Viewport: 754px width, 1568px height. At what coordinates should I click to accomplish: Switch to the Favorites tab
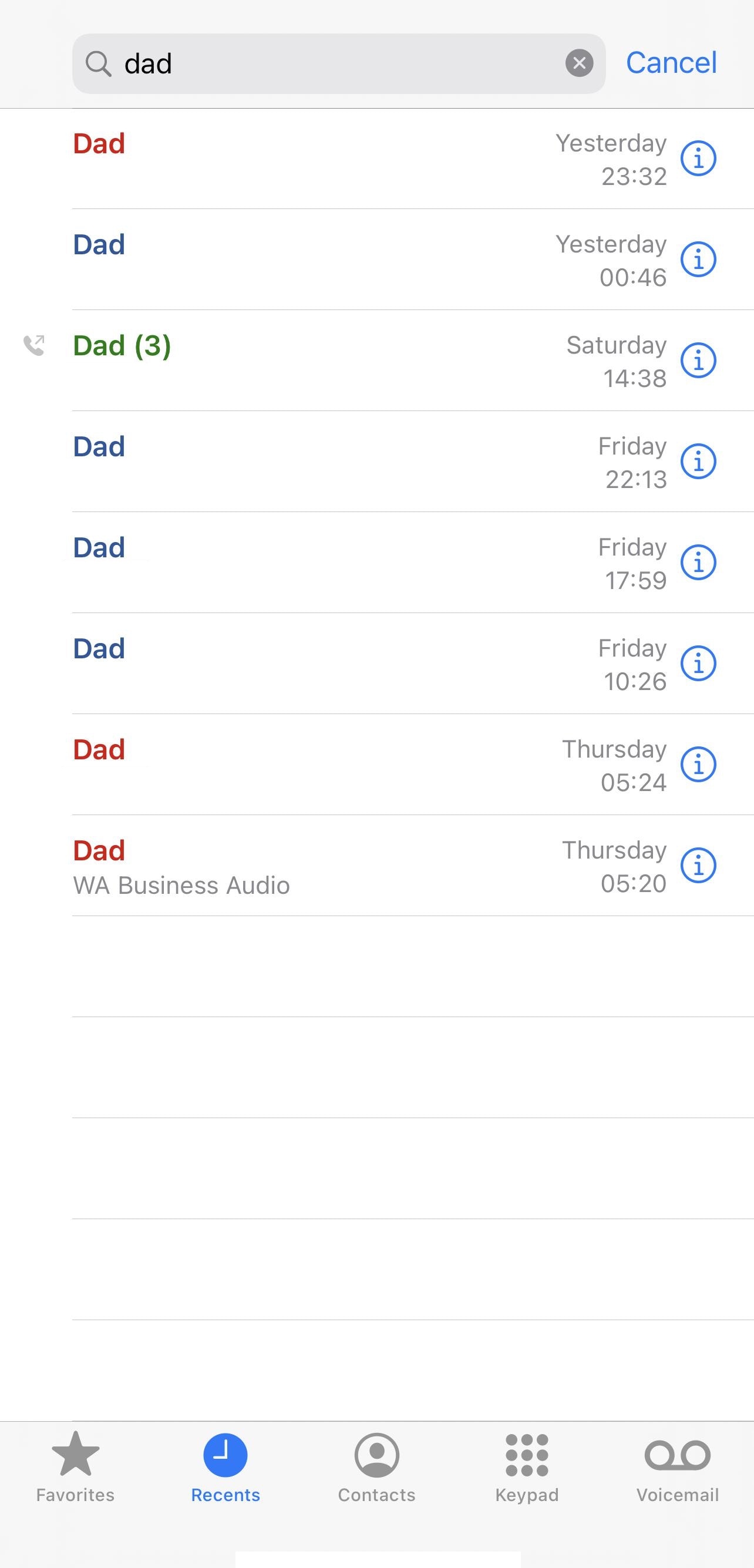pyautogui.click(x=76, y=1468)
